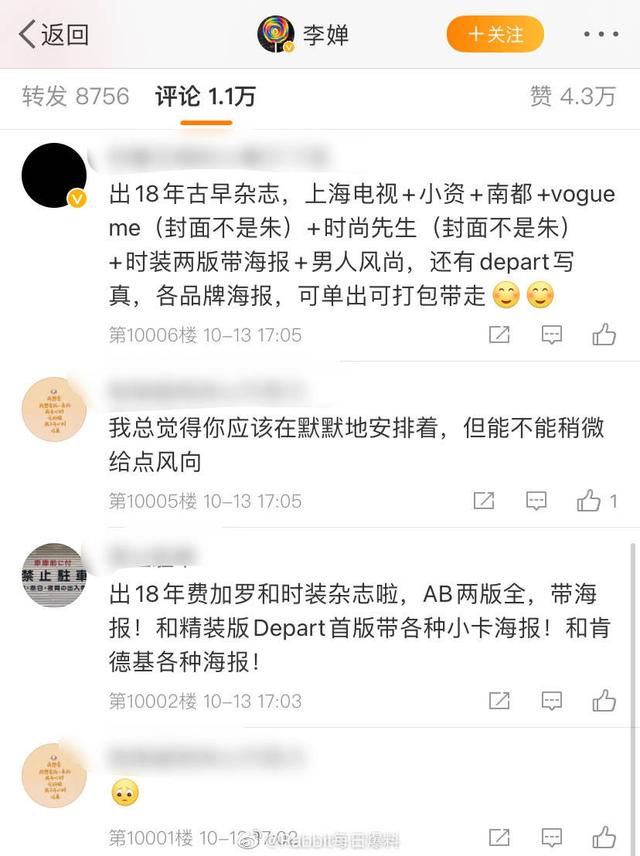Like the comment on floor 10001
Screen dimensions: 640x856
604,838
